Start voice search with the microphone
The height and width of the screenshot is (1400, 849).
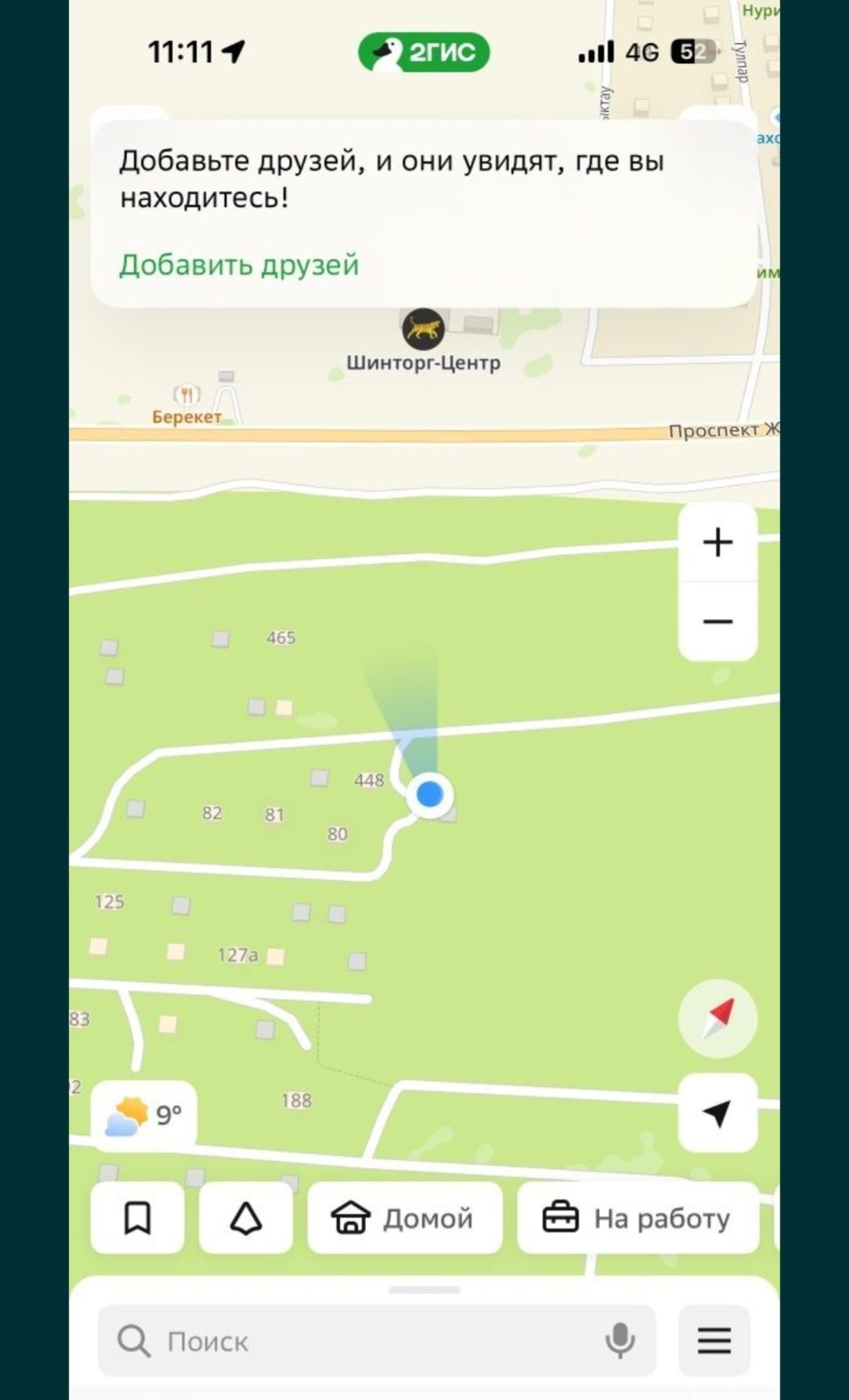pyautogui.click(x=620, y=1340)
